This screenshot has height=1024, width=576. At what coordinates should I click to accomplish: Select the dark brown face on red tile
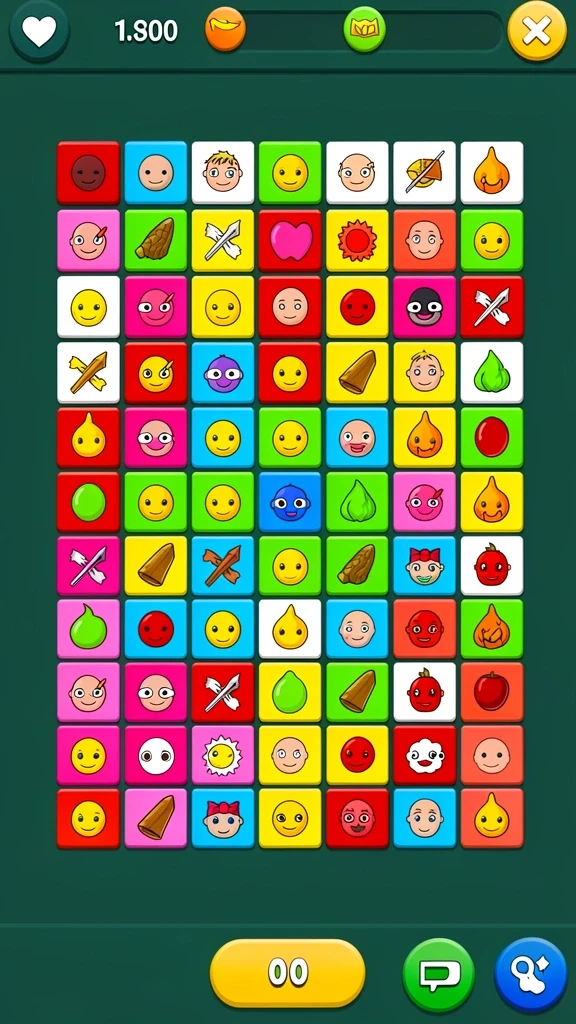click(88, 173)
